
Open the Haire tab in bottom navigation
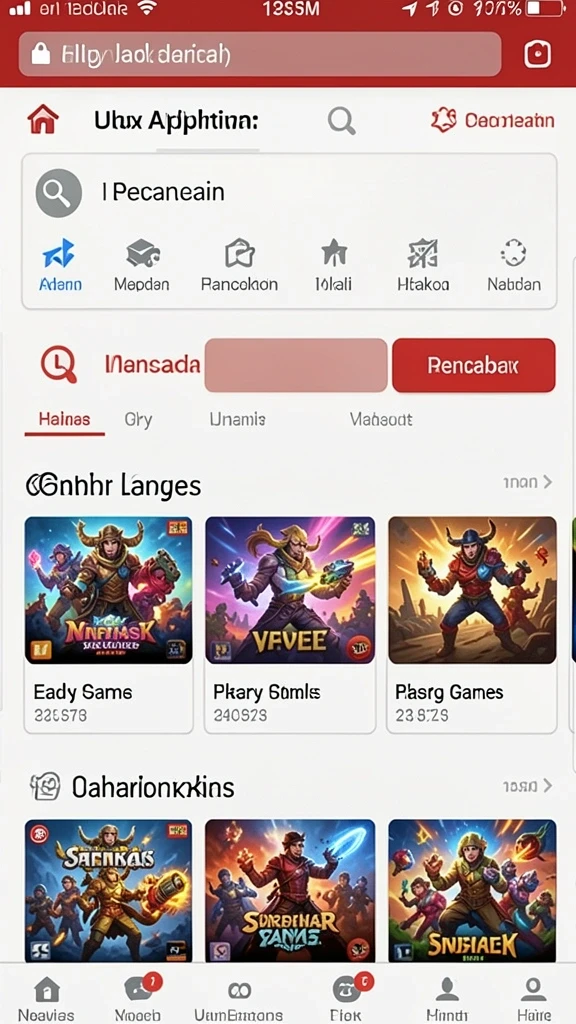(534, 998)
